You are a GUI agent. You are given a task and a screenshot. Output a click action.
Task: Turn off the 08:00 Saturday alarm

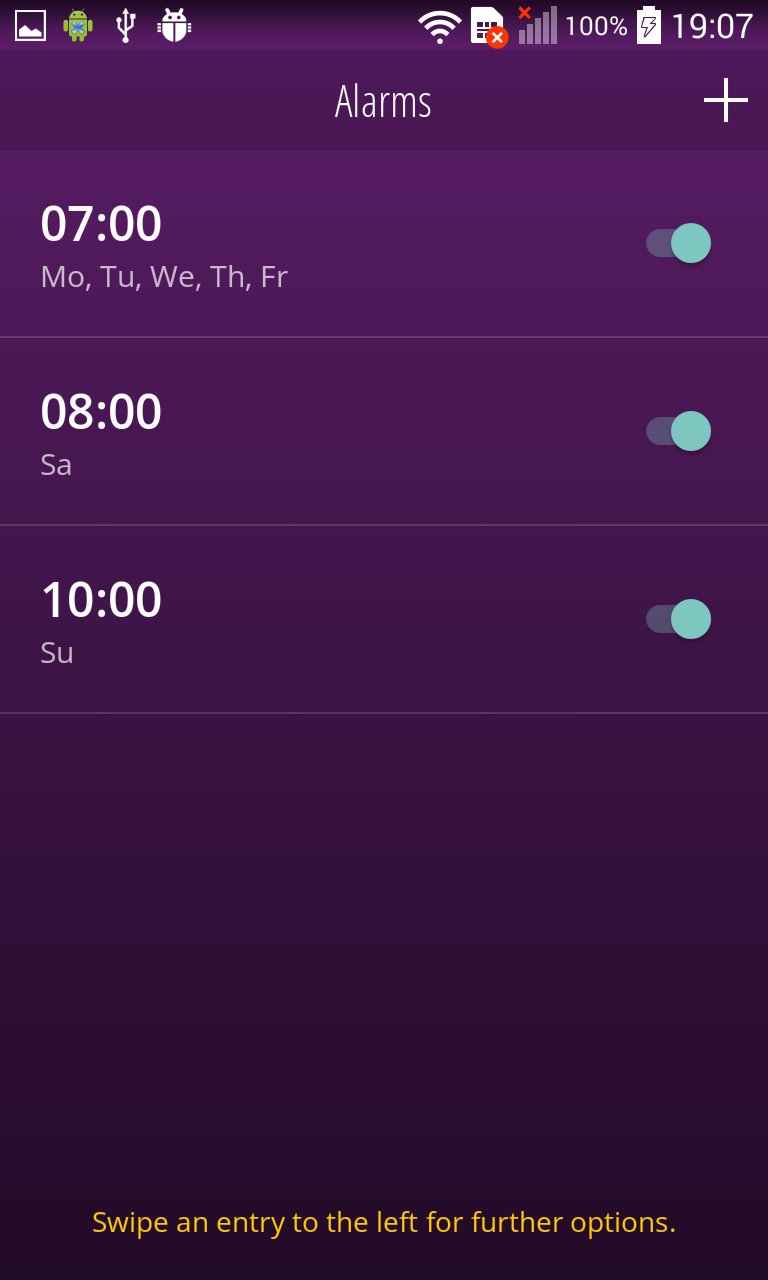(679, 431)
